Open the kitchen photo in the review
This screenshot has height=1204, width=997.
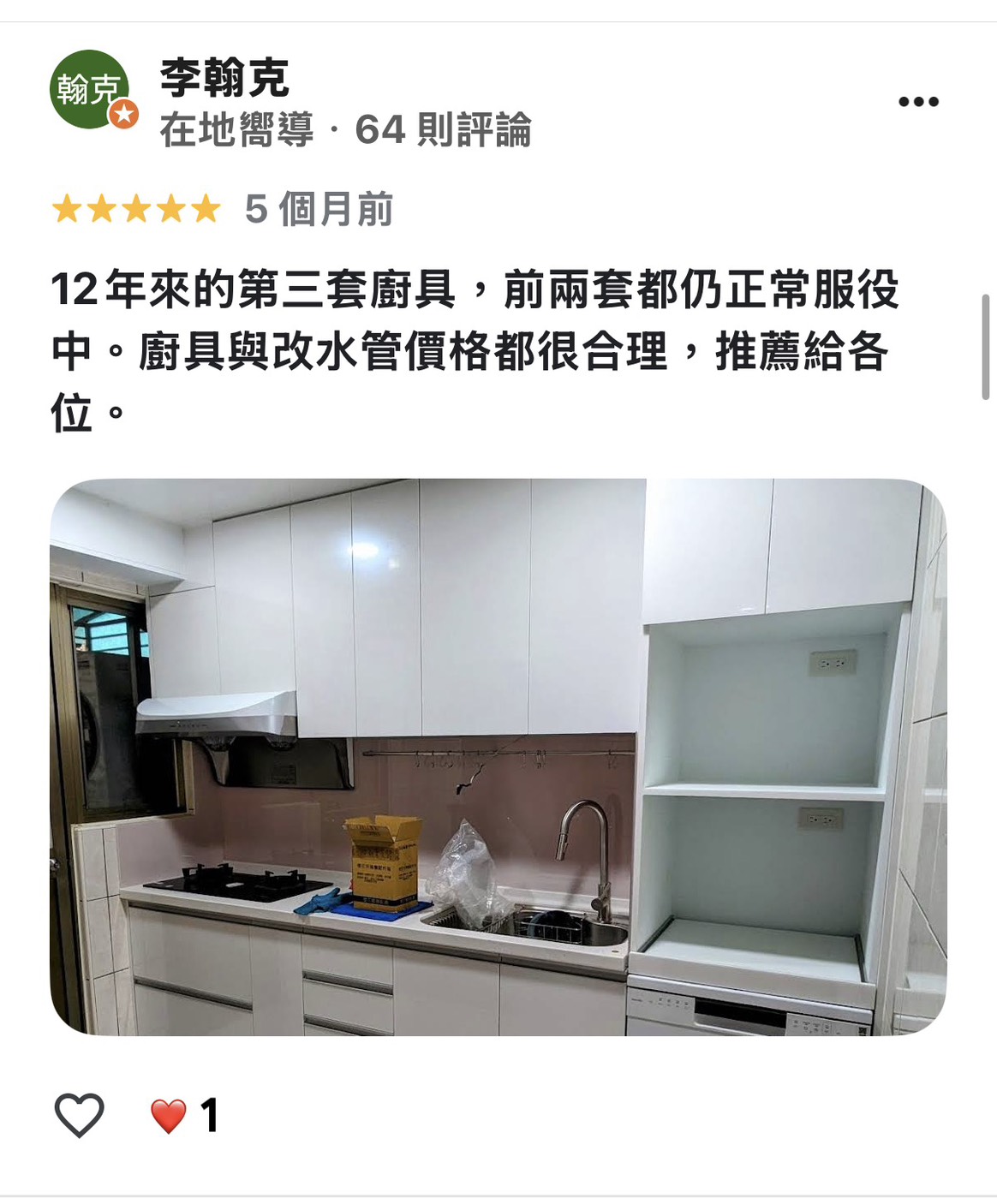tap(498, 756)
